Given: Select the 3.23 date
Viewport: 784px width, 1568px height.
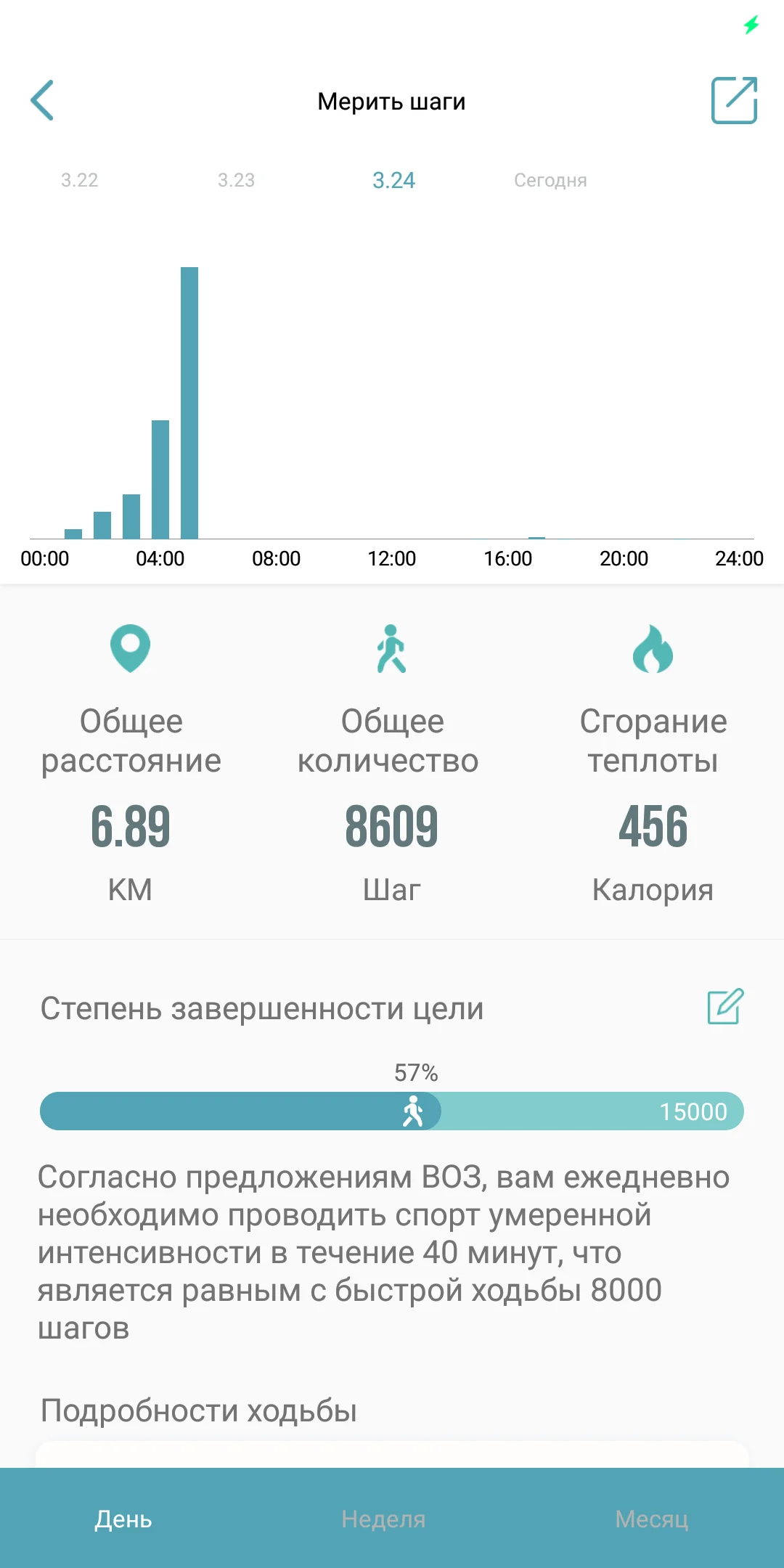Looking at the screenshot, I should click(x=236, y=180).
